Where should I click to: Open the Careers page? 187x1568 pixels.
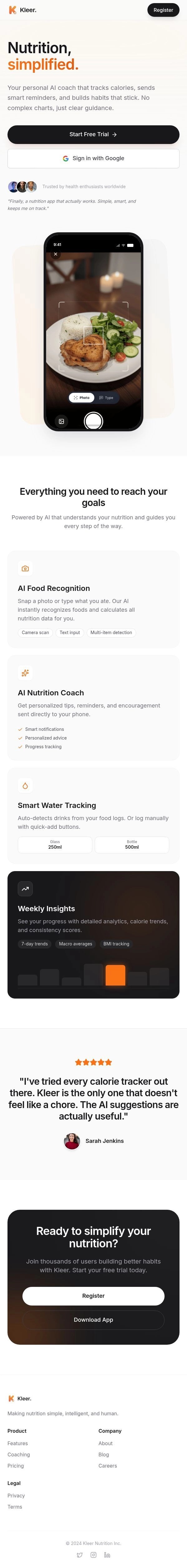pos(108,1465)
